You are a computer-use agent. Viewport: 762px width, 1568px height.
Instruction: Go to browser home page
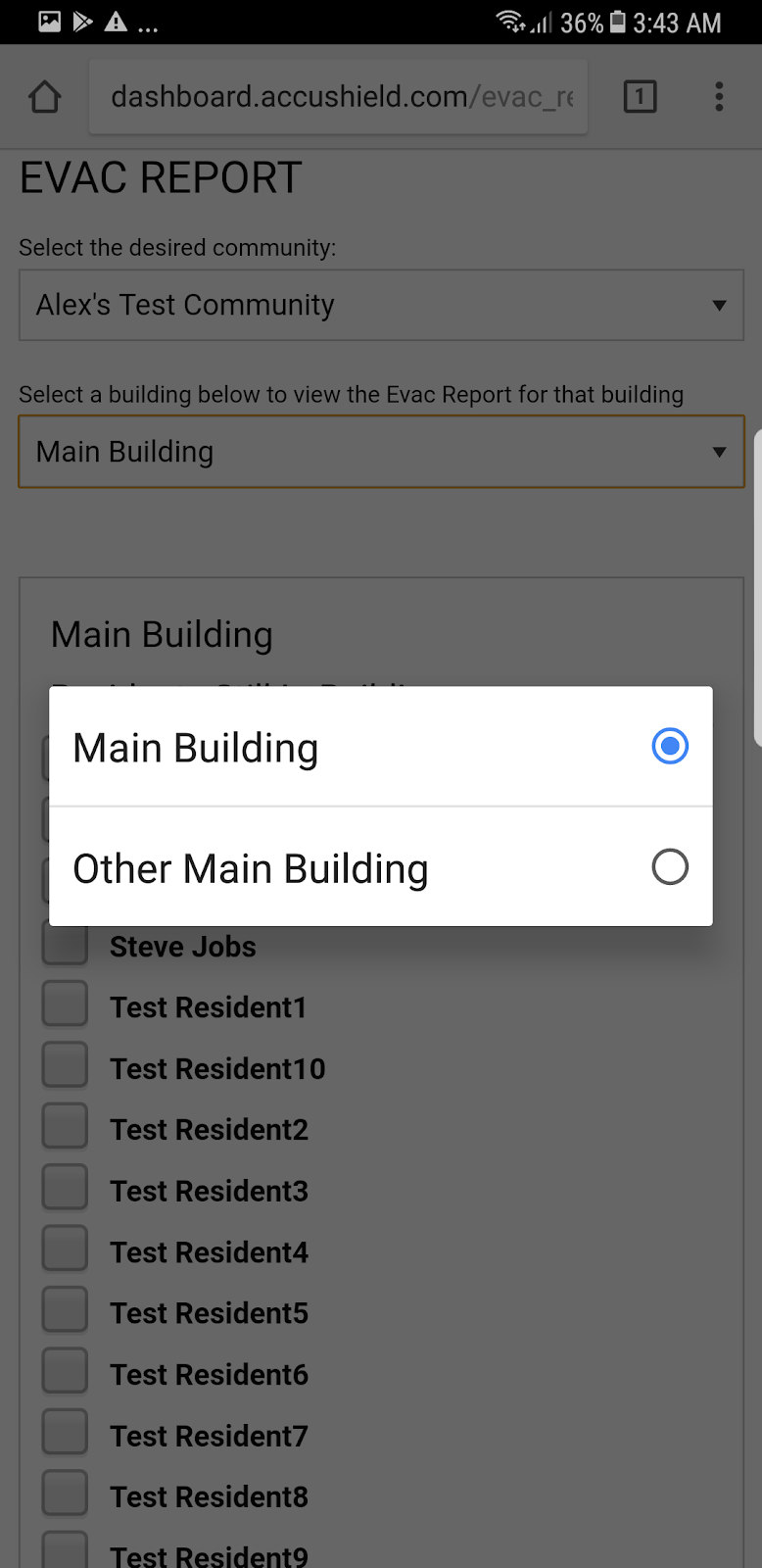click(45, 97)
